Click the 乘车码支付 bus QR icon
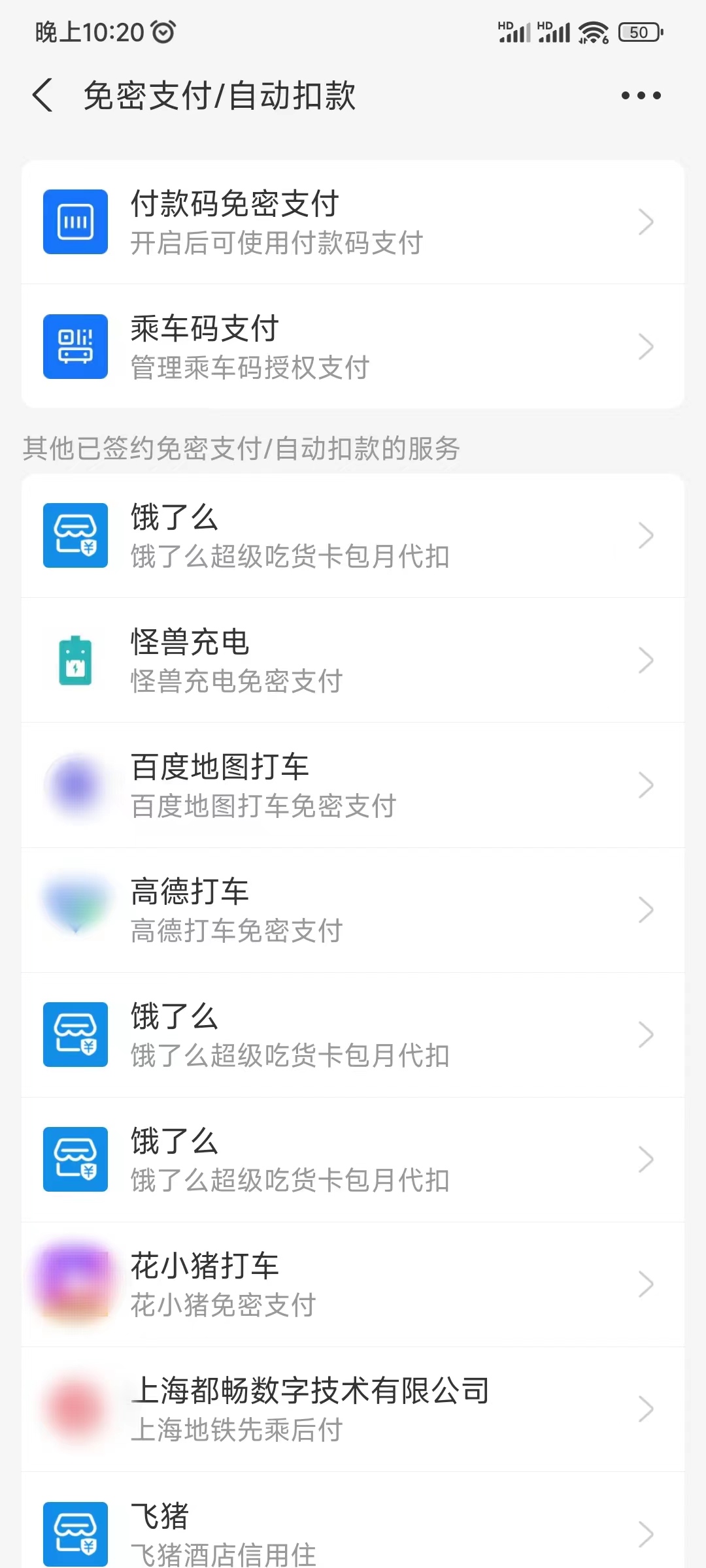This screenshot has height=1568, width=706. 75,347
